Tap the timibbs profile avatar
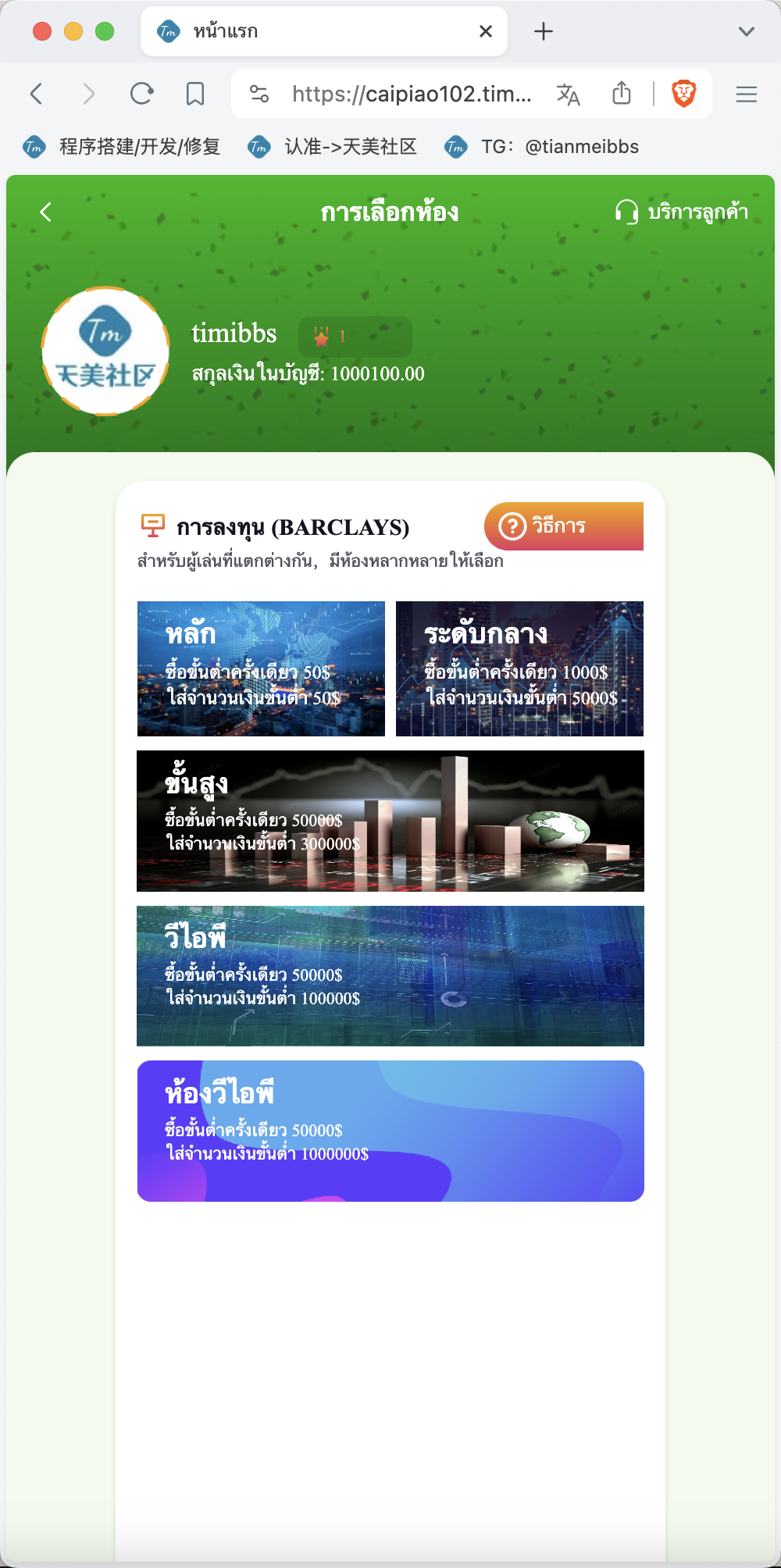 [105, 351]
